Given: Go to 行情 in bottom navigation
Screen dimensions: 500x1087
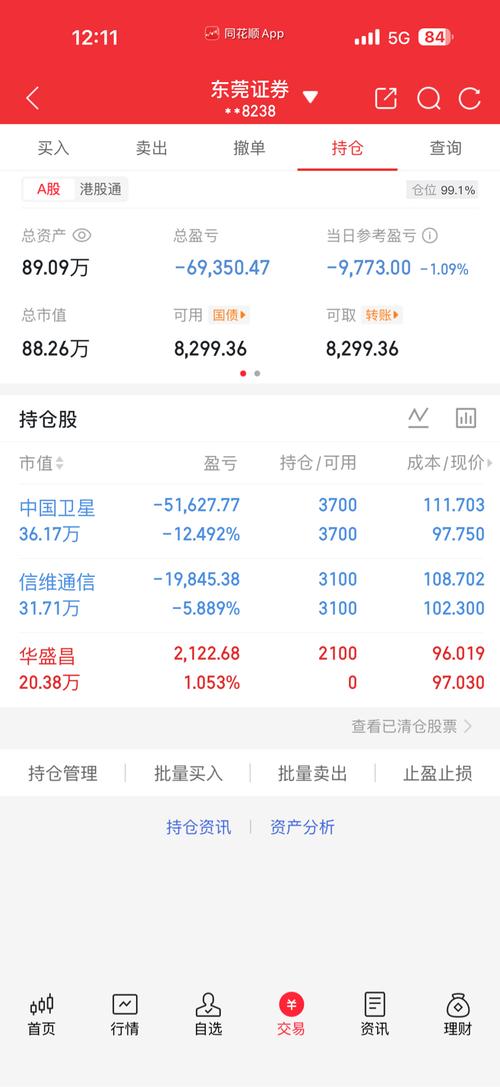Looking at the screenshot, I should point(125,1015).
